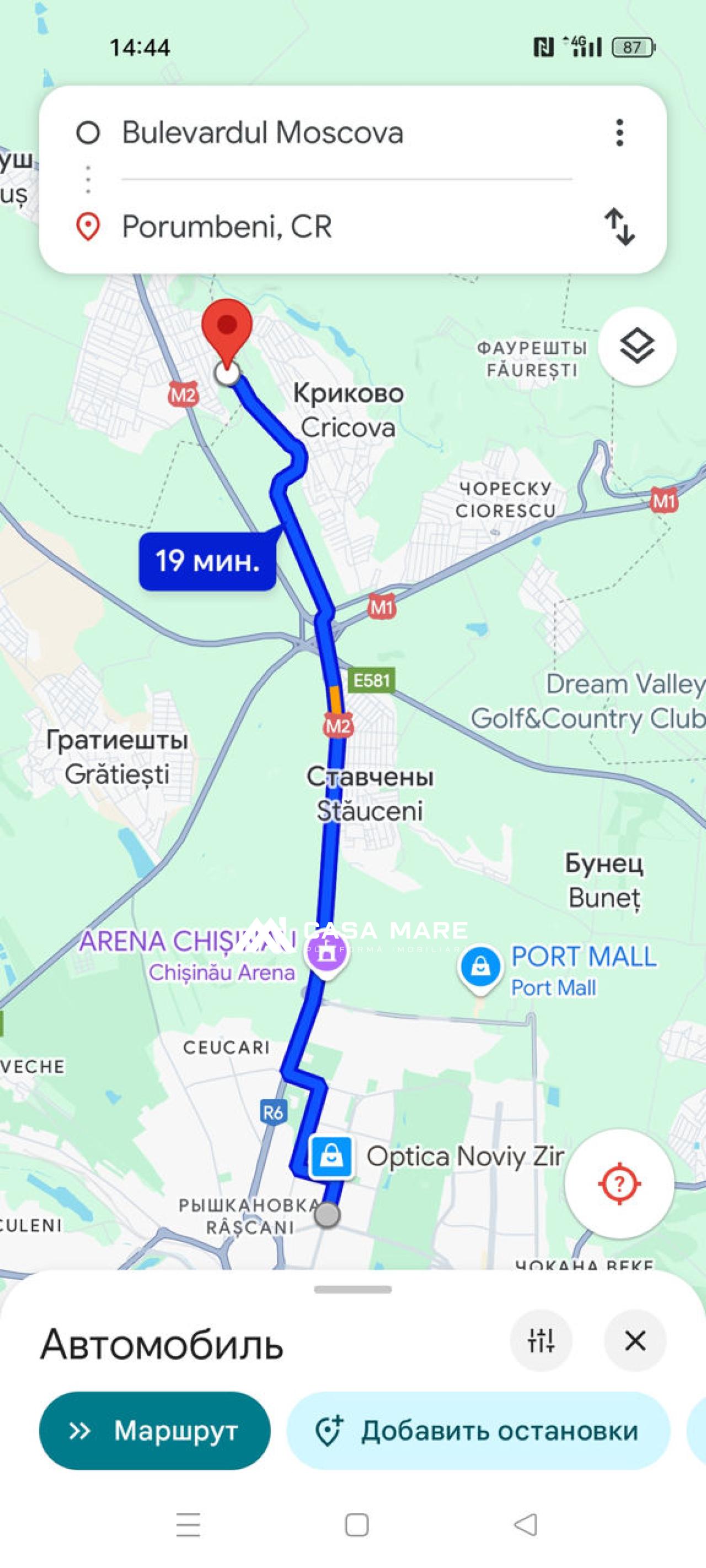The image size is (706, 1568).
Task: Start the Маршрут navigation
Action: 155,1430
